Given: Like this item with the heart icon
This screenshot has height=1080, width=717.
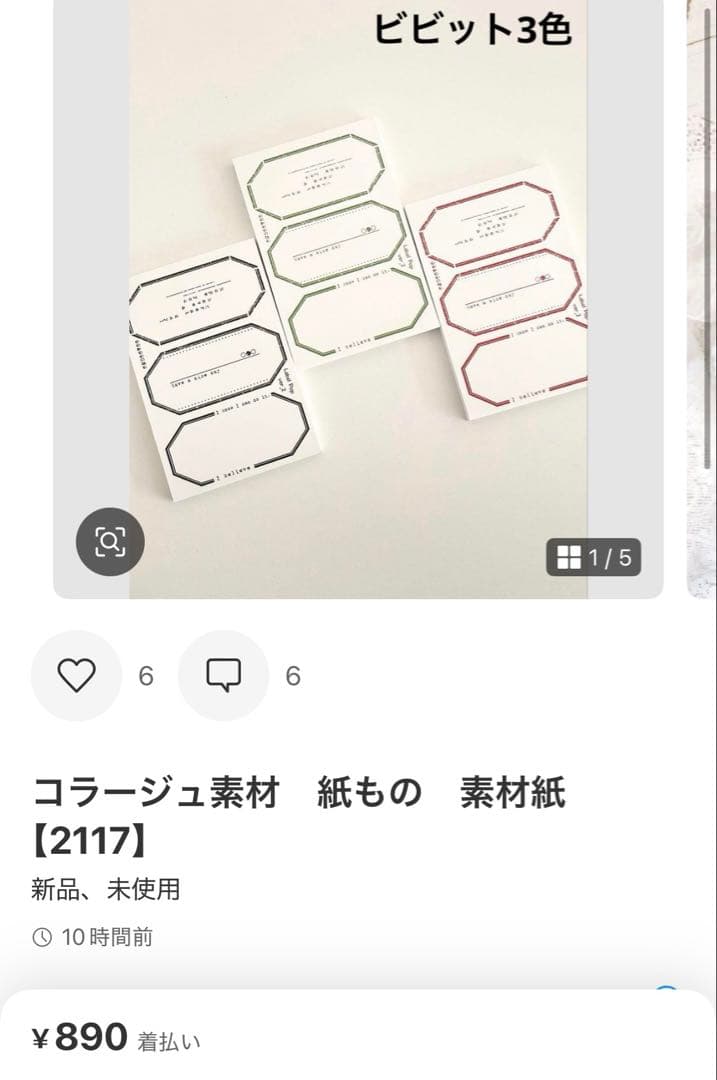Looking at the screenshot, I should pyautogui.click(x=76, y=676).
